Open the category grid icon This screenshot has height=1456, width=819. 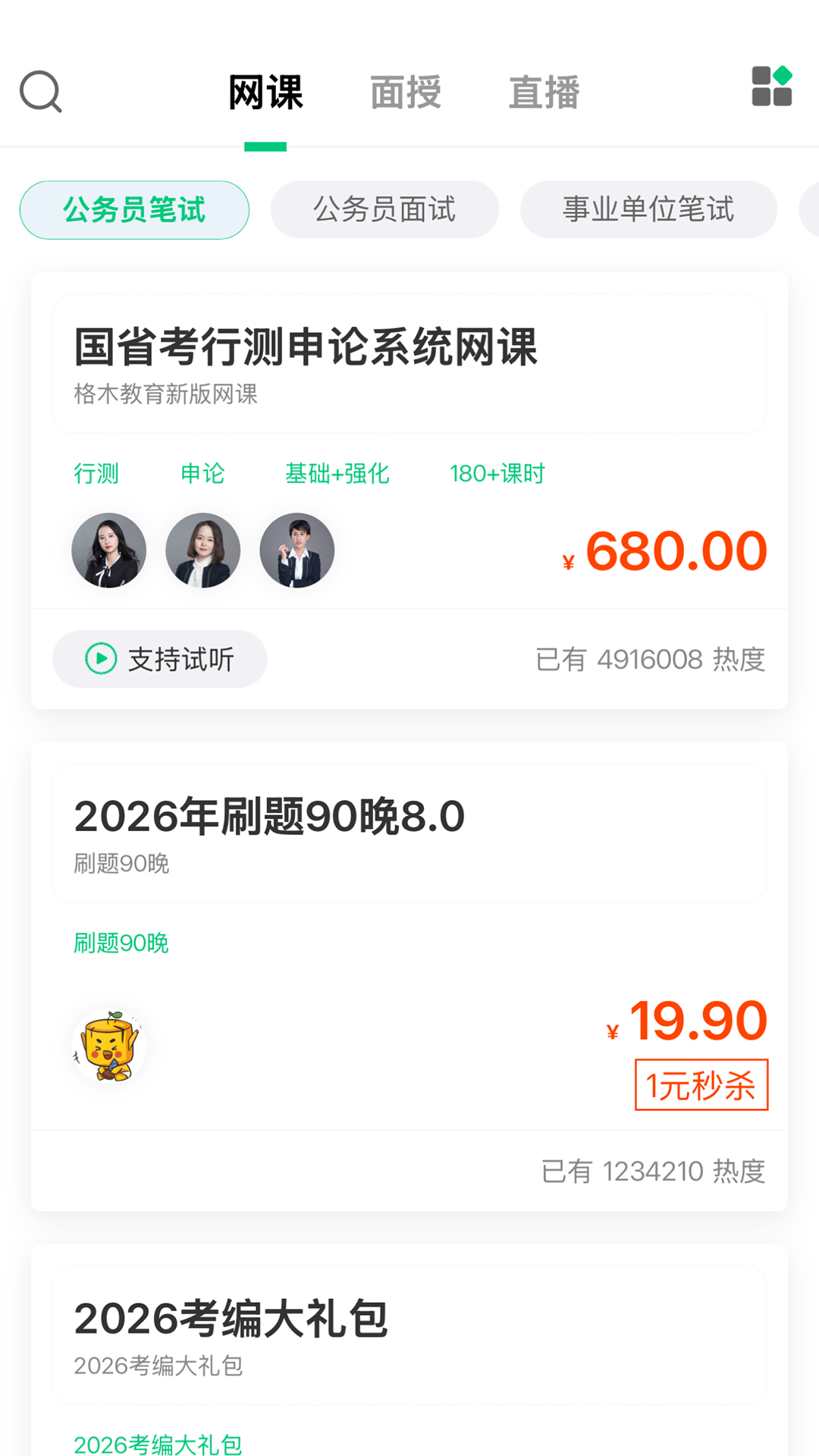pos(772,86)
